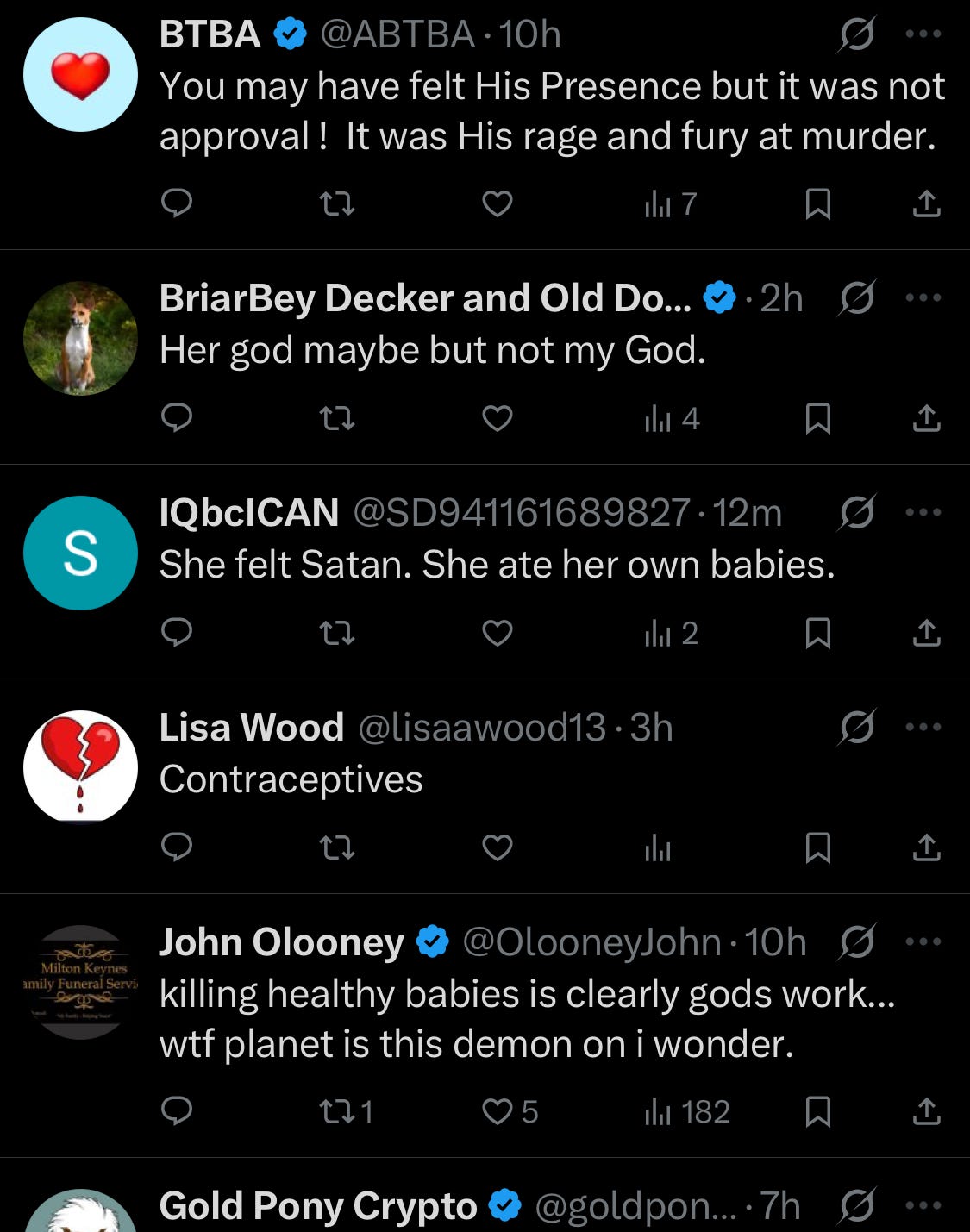Share IQbcICAN's reply
Image resolution: width=970 pixels, height=1232 pixels.
click(926, 633)
